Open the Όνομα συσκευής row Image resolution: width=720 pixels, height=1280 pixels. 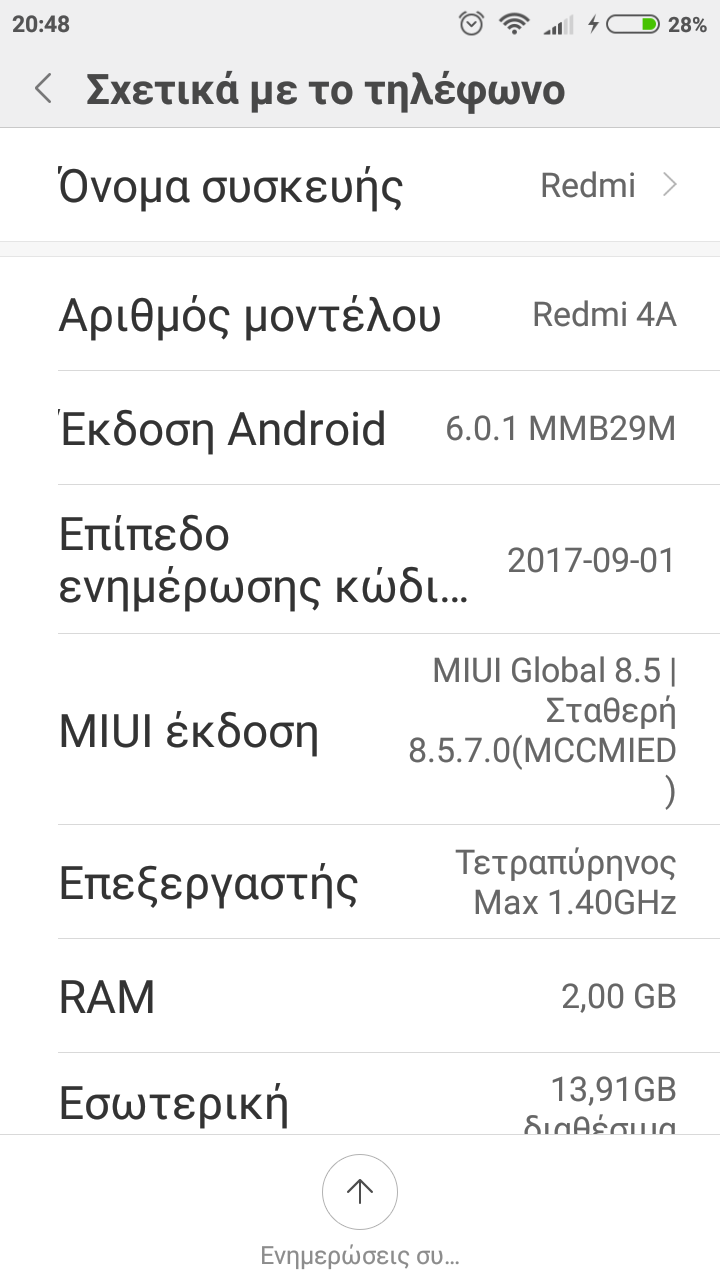pyautogui.click(x=360, y=186)
